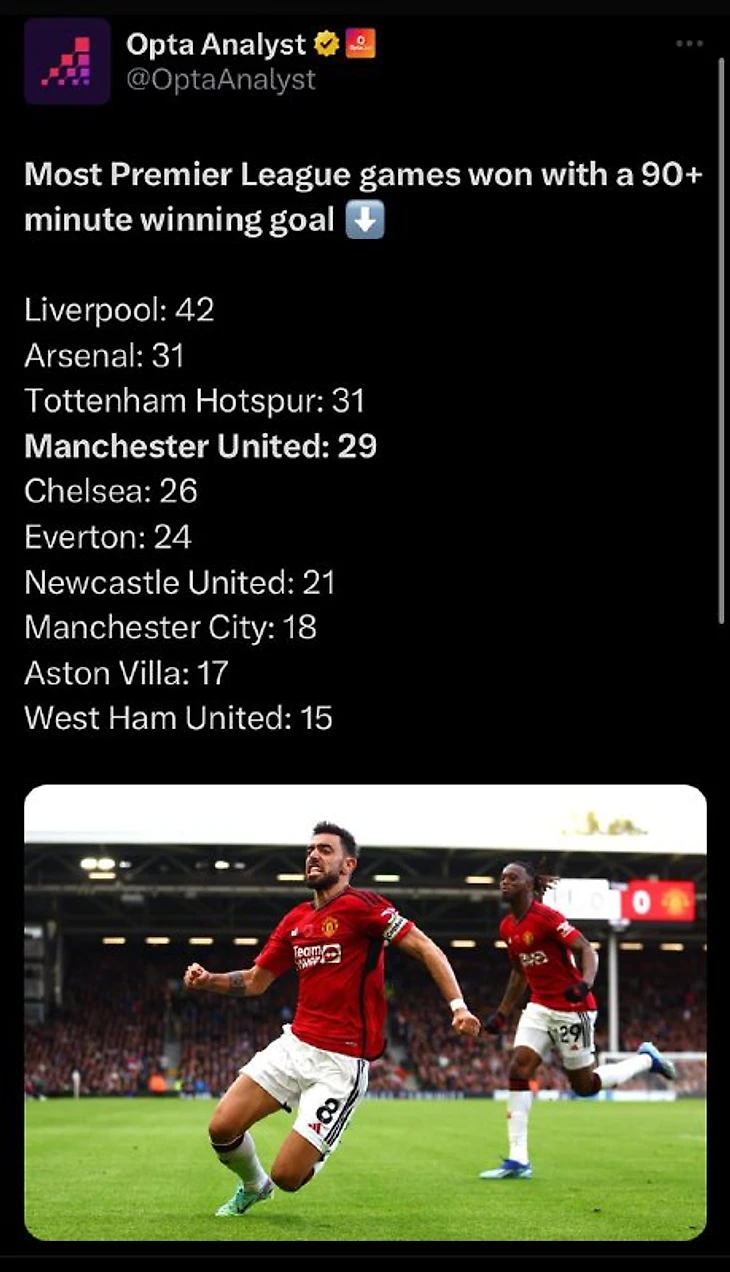View the attached Manchester United photo
Viewport: 730px width, 1272px height.
tap(365, 1012)
